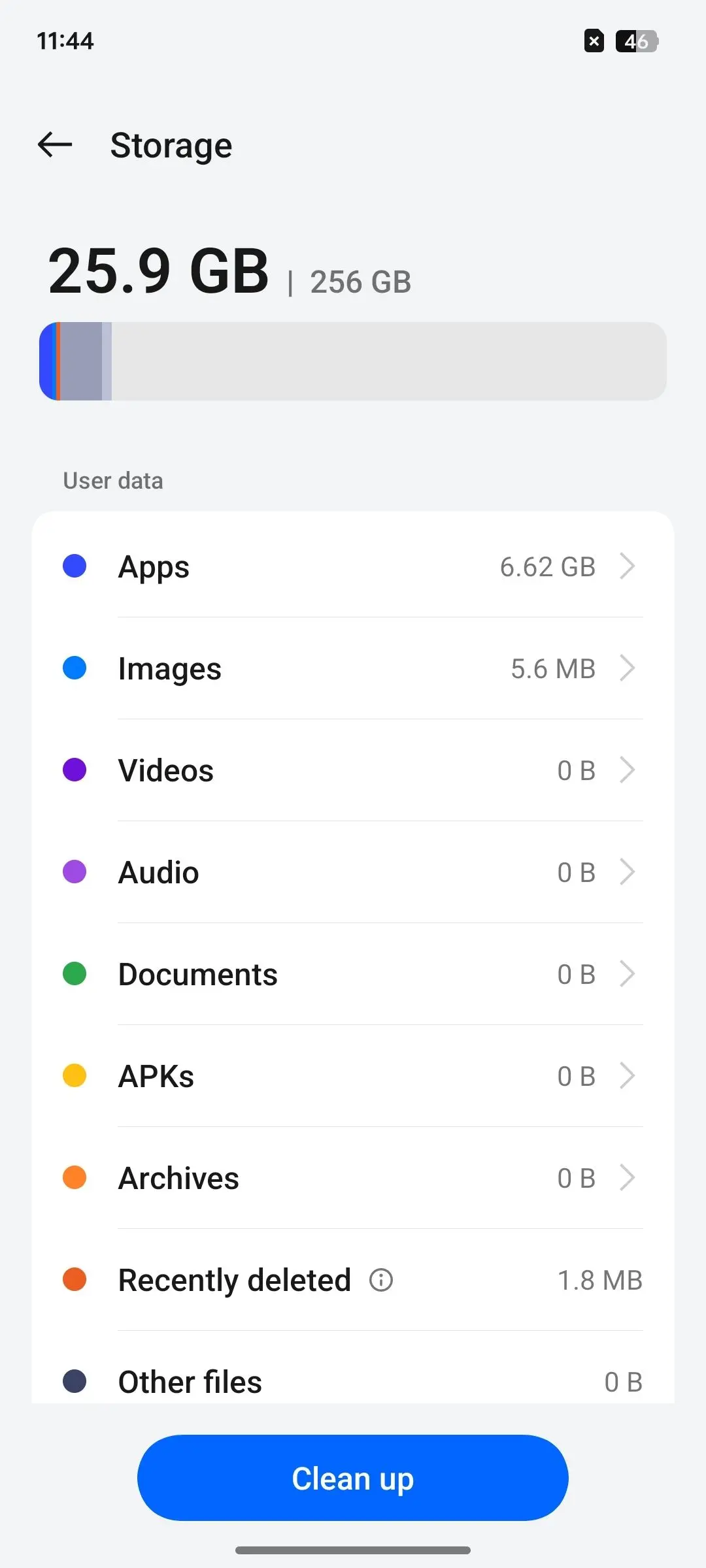706x1568 pixels.
Task: Open the Other files entry
Action: click(353, 1380)
